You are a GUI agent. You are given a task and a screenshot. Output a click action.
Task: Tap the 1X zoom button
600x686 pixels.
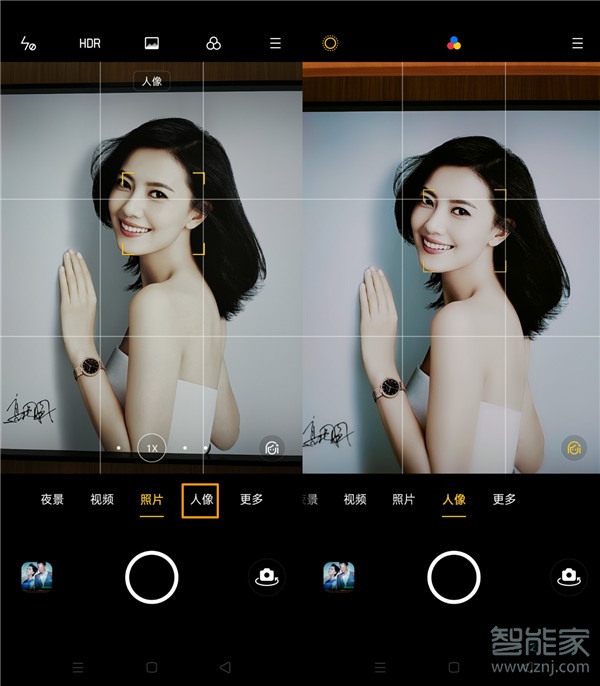(x=152, y=449)
